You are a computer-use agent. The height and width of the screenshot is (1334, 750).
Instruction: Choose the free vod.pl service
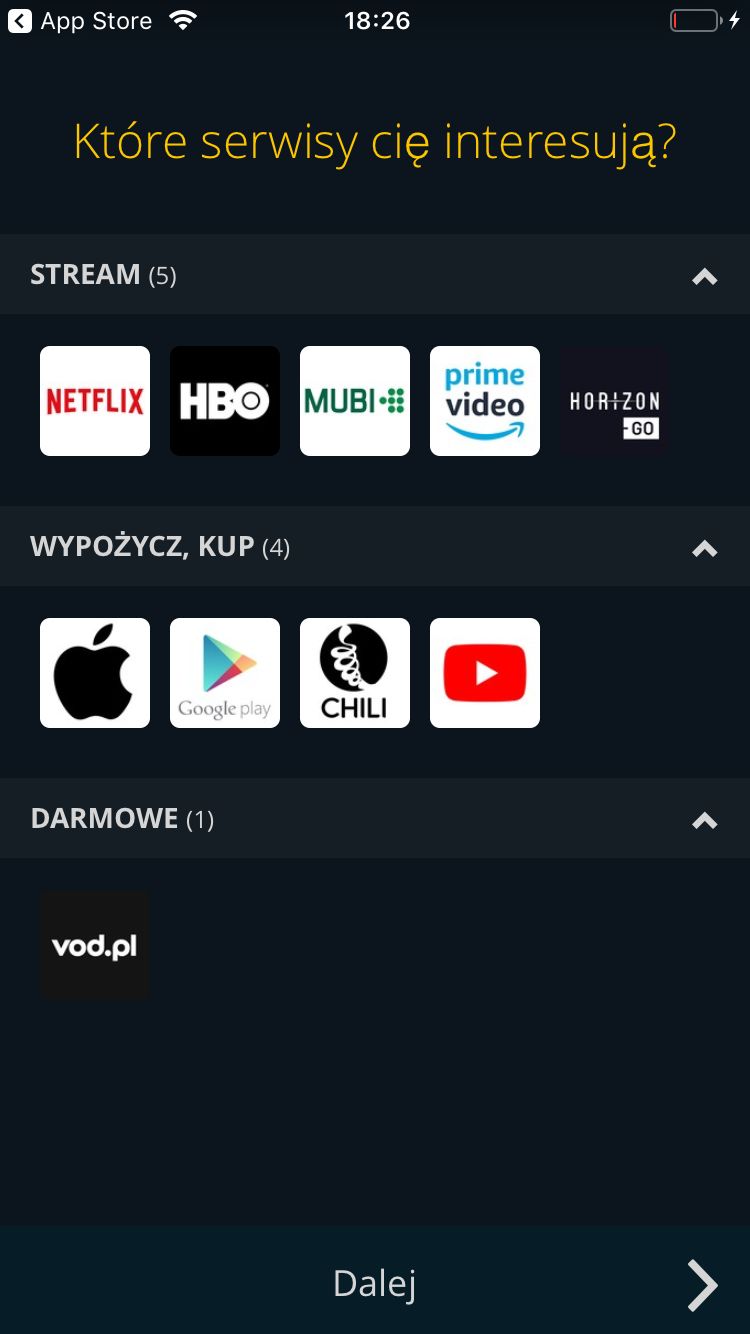(x=95, y=945)
